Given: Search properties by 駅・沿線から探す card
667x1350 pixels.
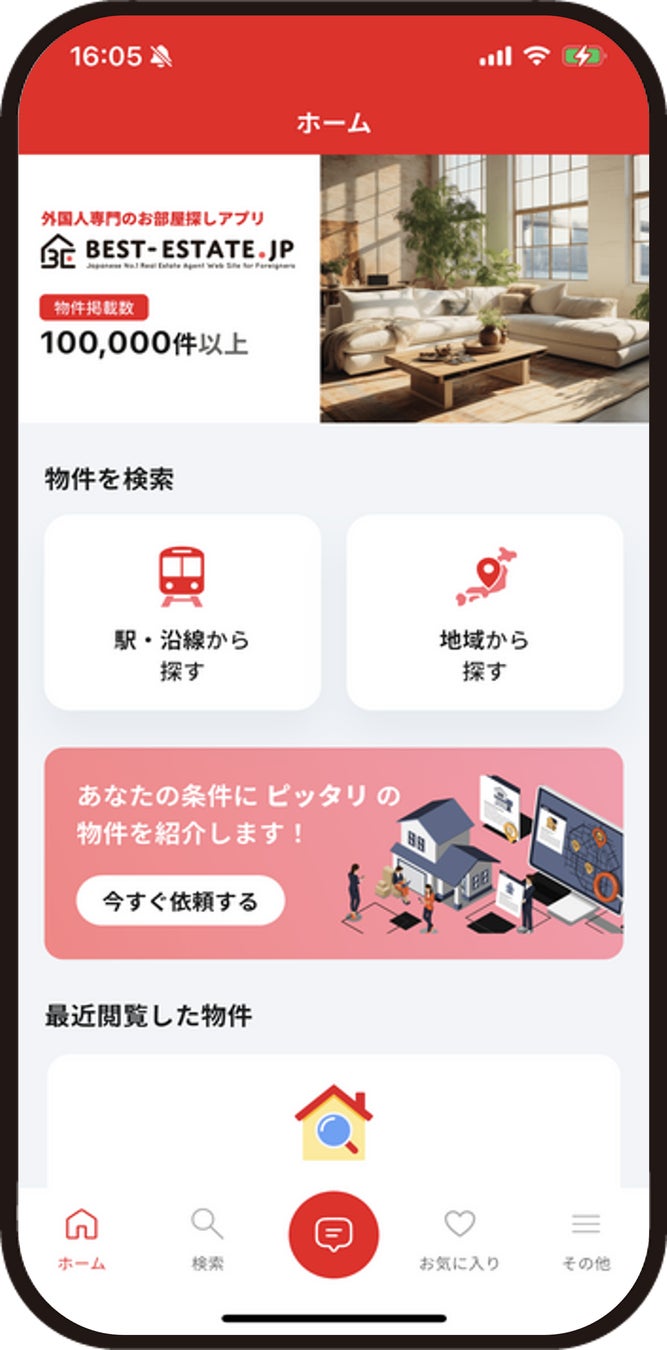Looking at the screenshot, I should [182, 612].
